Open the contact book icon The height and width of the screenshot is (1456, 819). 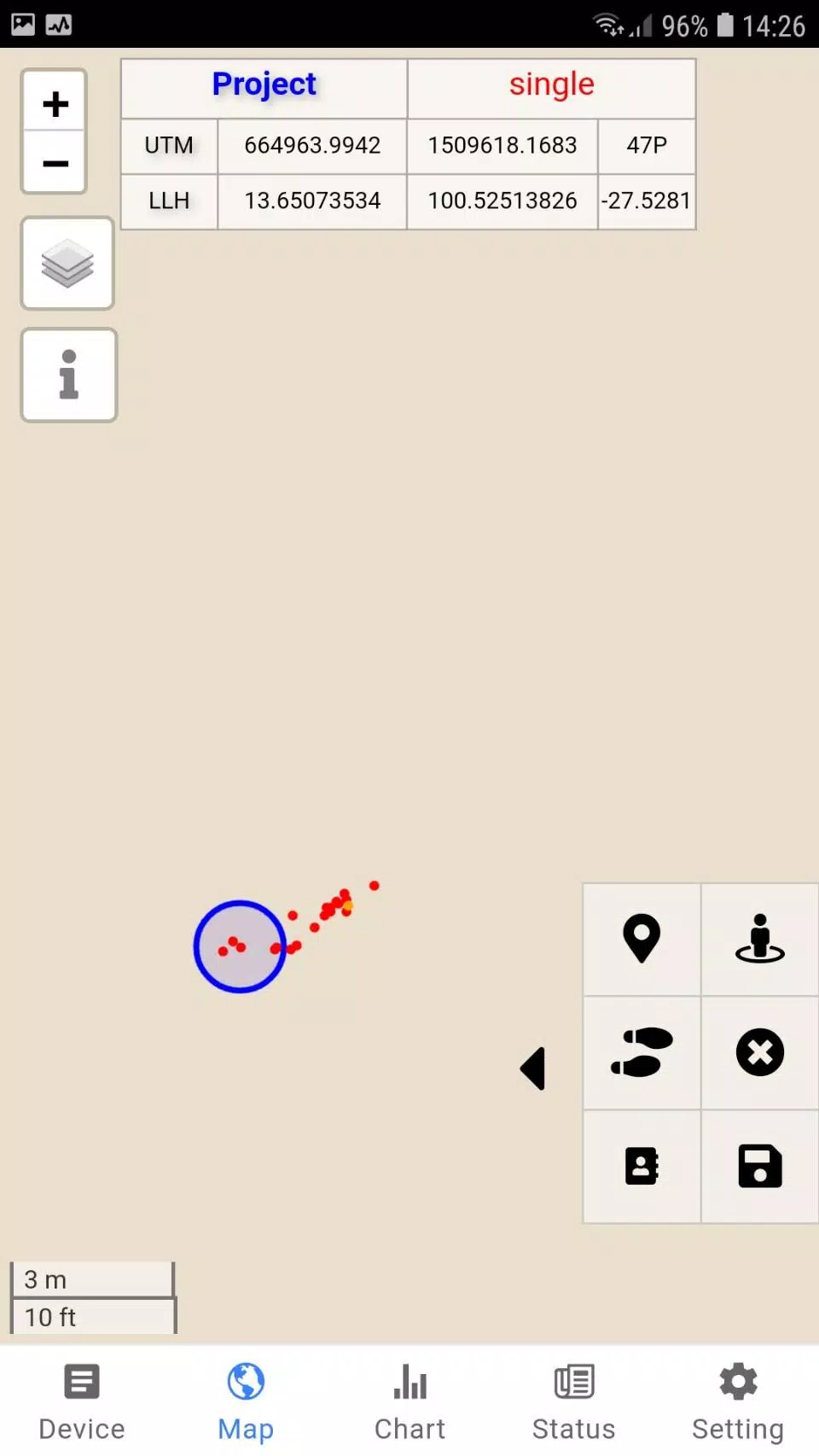(x=642, y=1166)
